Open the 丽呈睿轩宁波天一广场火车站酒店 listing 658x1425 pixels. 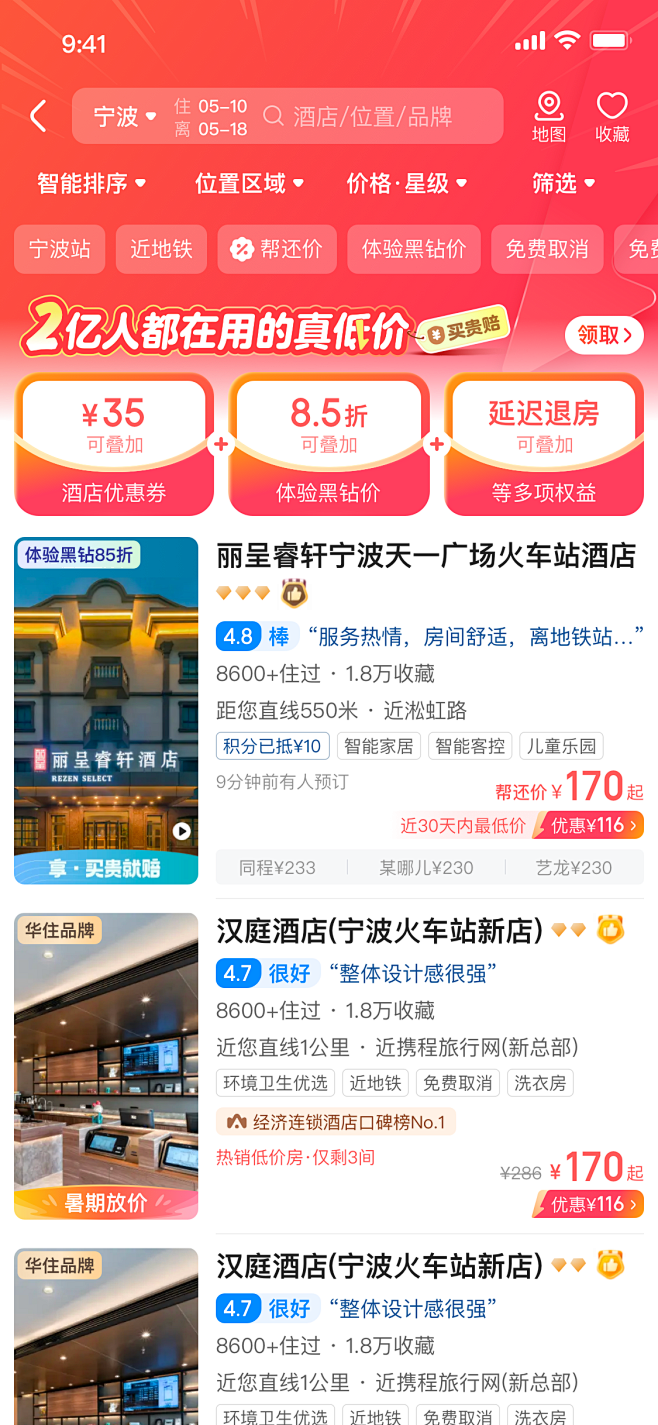(x=426, y=556)
